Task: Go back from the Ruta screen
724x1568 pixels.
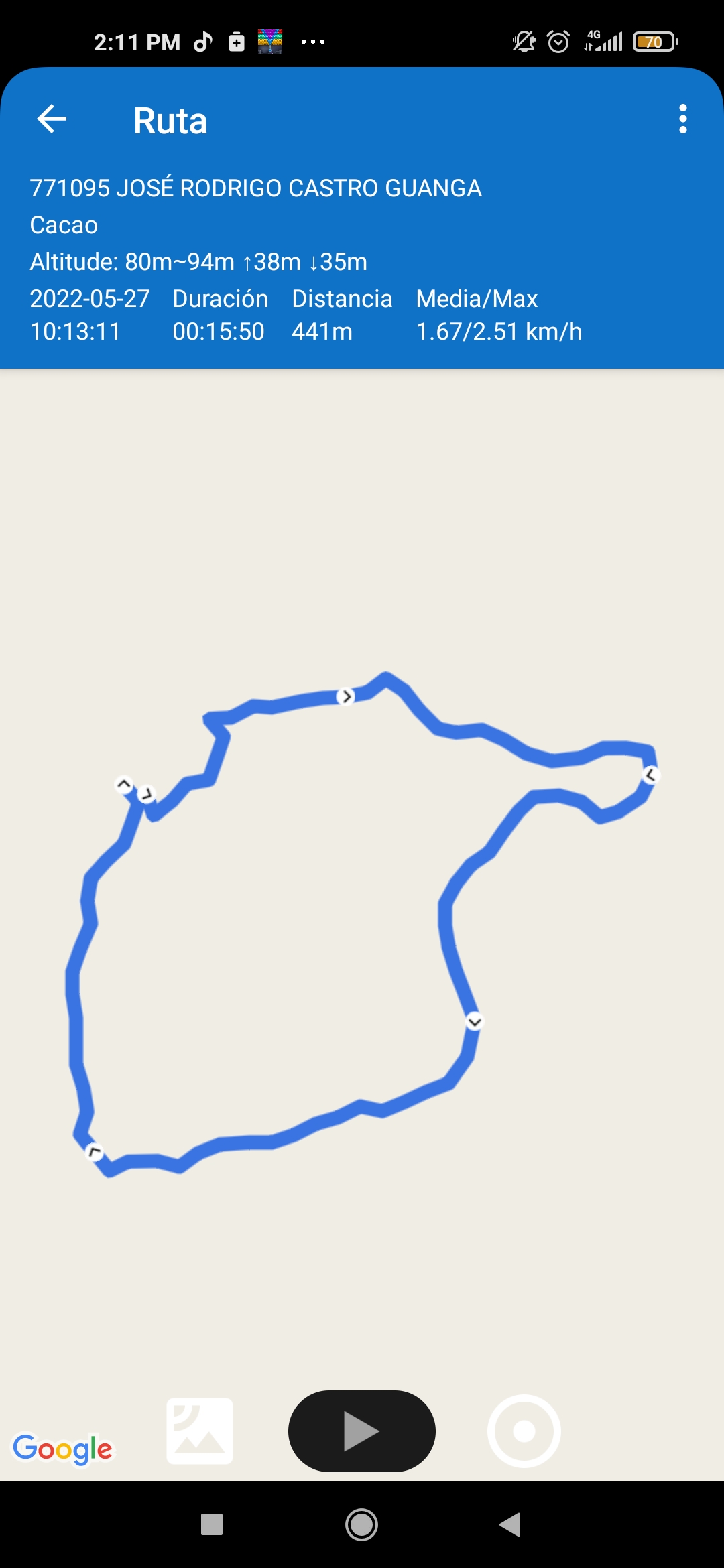Action: [52, 120]
